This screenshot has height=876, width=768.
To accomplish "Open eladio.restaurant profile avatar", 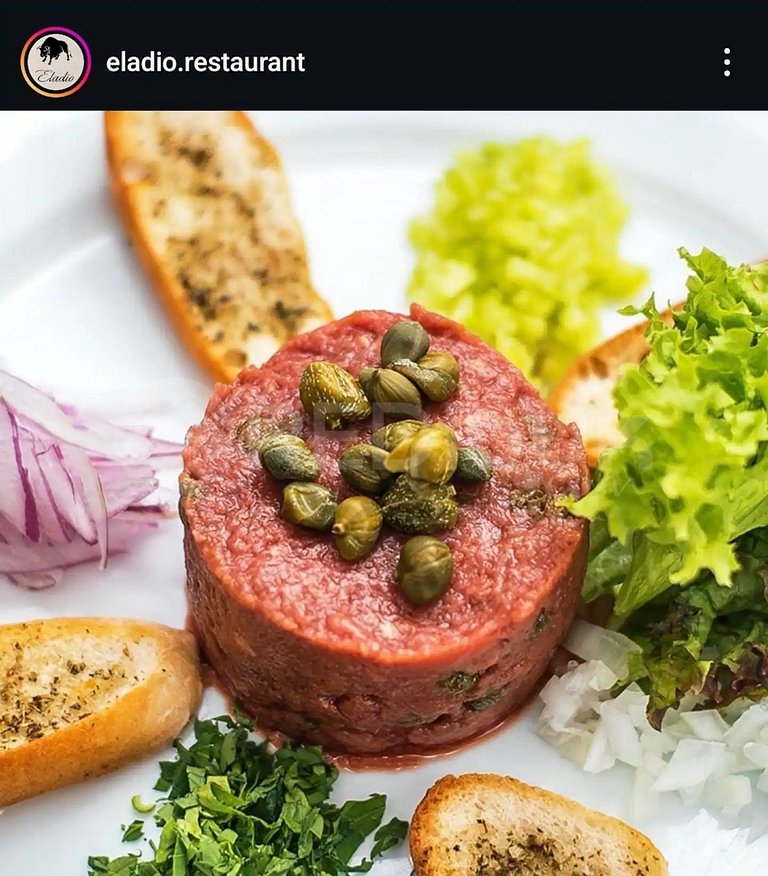I will (x=55, y=62).
